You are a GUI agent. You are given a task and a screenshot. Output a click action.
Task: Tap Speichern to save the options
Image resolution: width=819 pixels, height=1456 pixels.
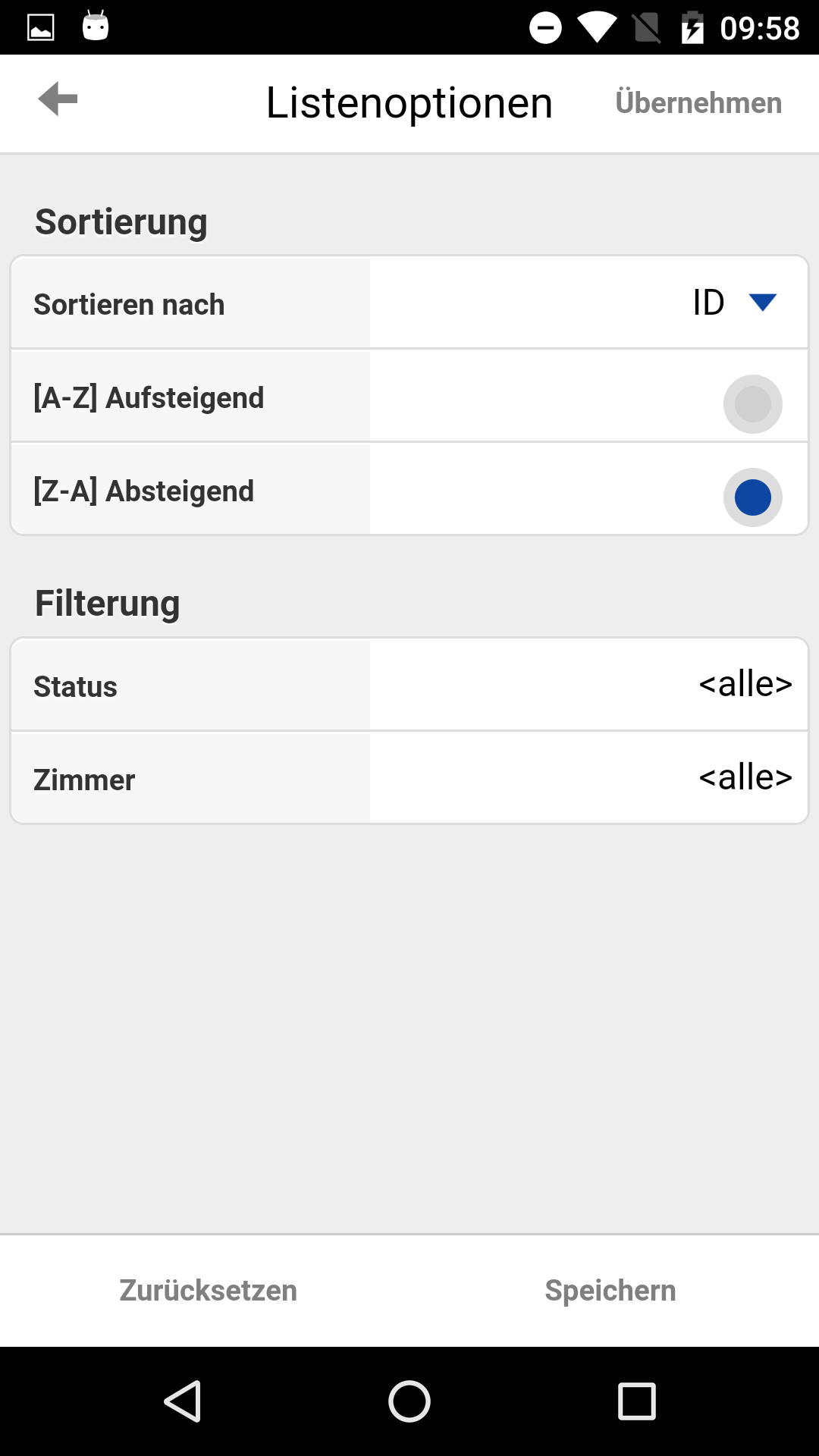click(610, 1290)
